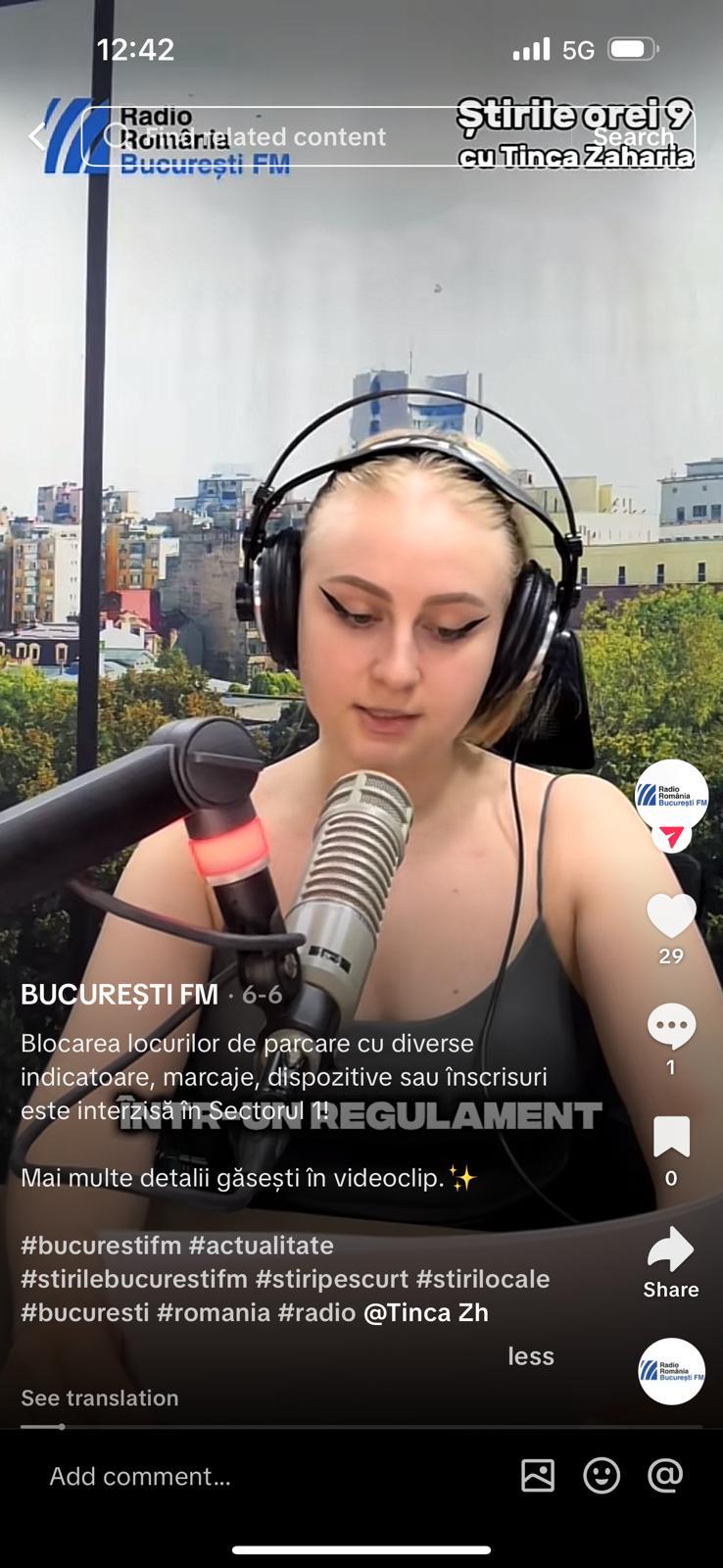Mention a user with the @ icon
723x1568 pixels.
coord(665,1475)
